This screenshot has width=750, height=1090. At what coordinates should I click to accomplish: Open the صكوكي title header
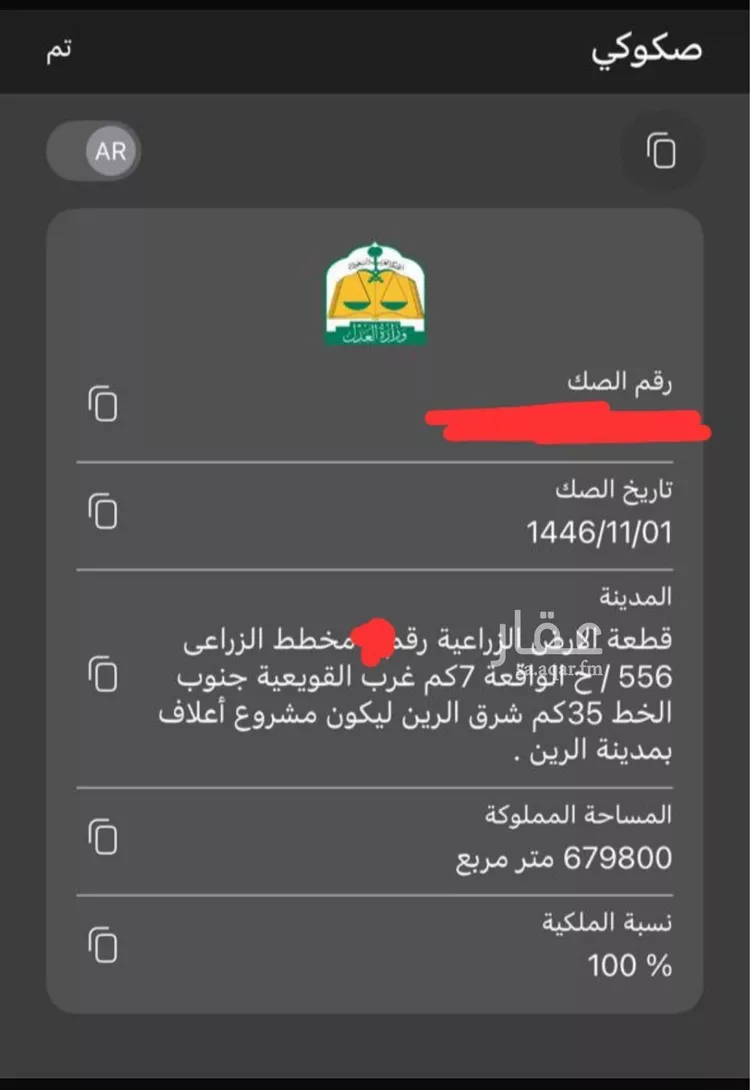coord(645,50)
